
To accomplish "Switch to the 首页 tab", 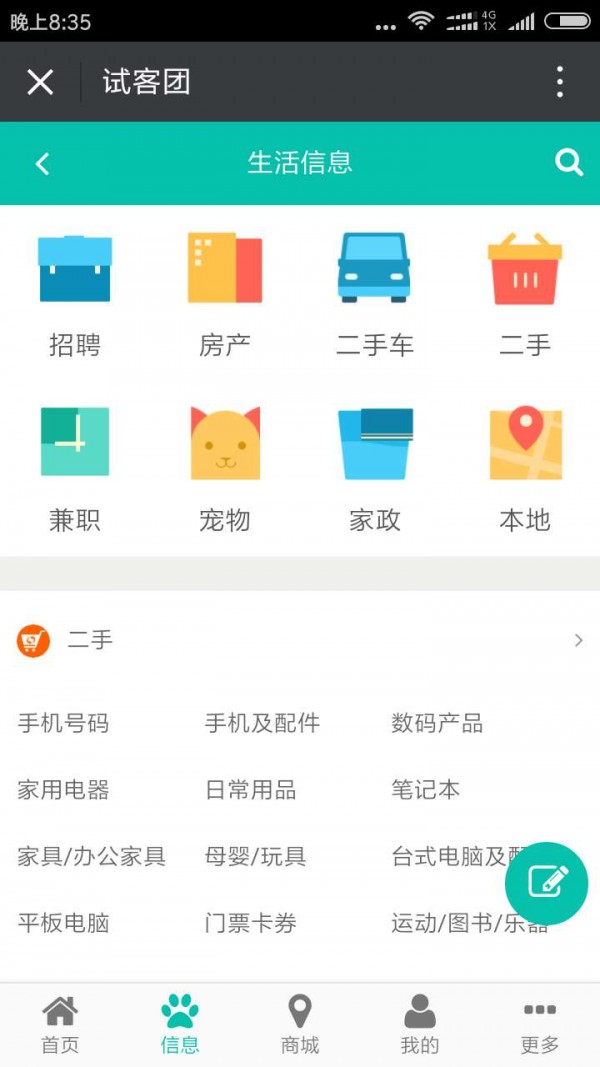I will point(60,1025).
